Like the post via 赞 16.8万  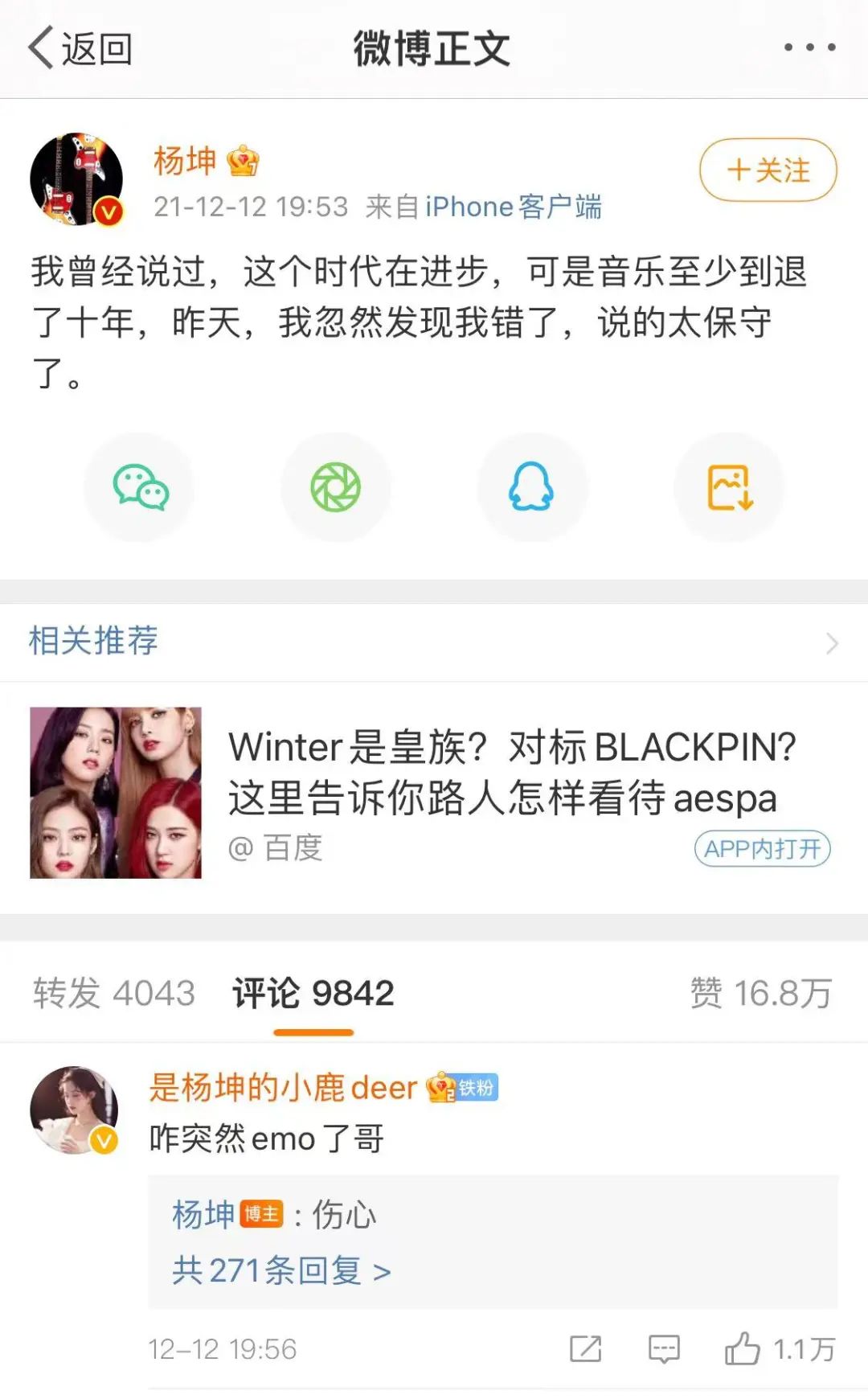click(760, 993)
